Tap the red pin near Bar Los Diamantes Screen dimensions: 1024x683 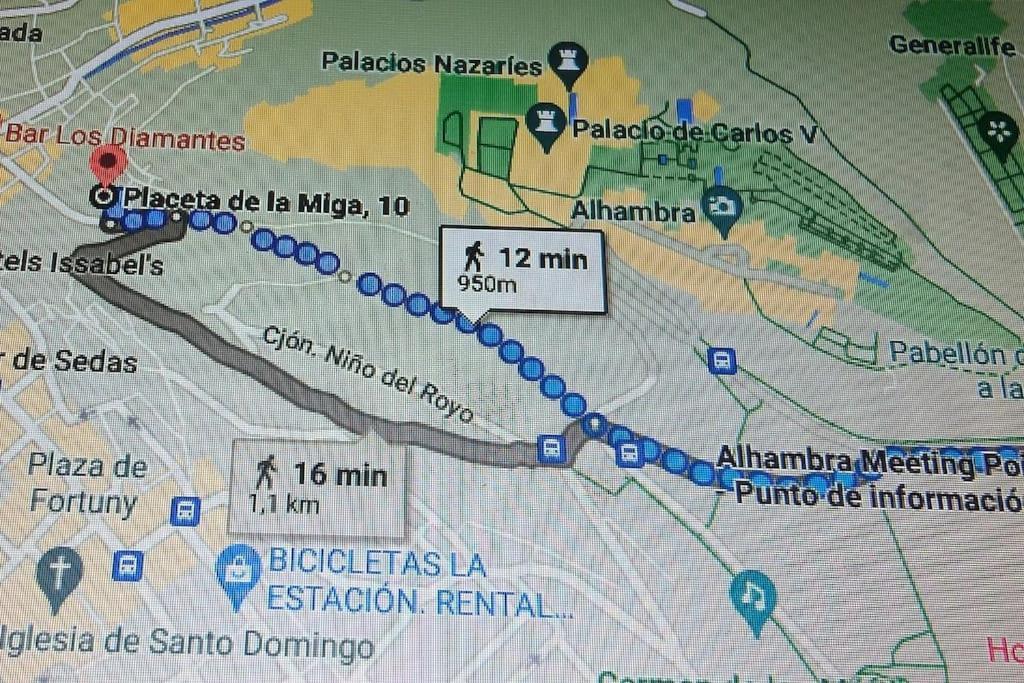coord(108,164)
